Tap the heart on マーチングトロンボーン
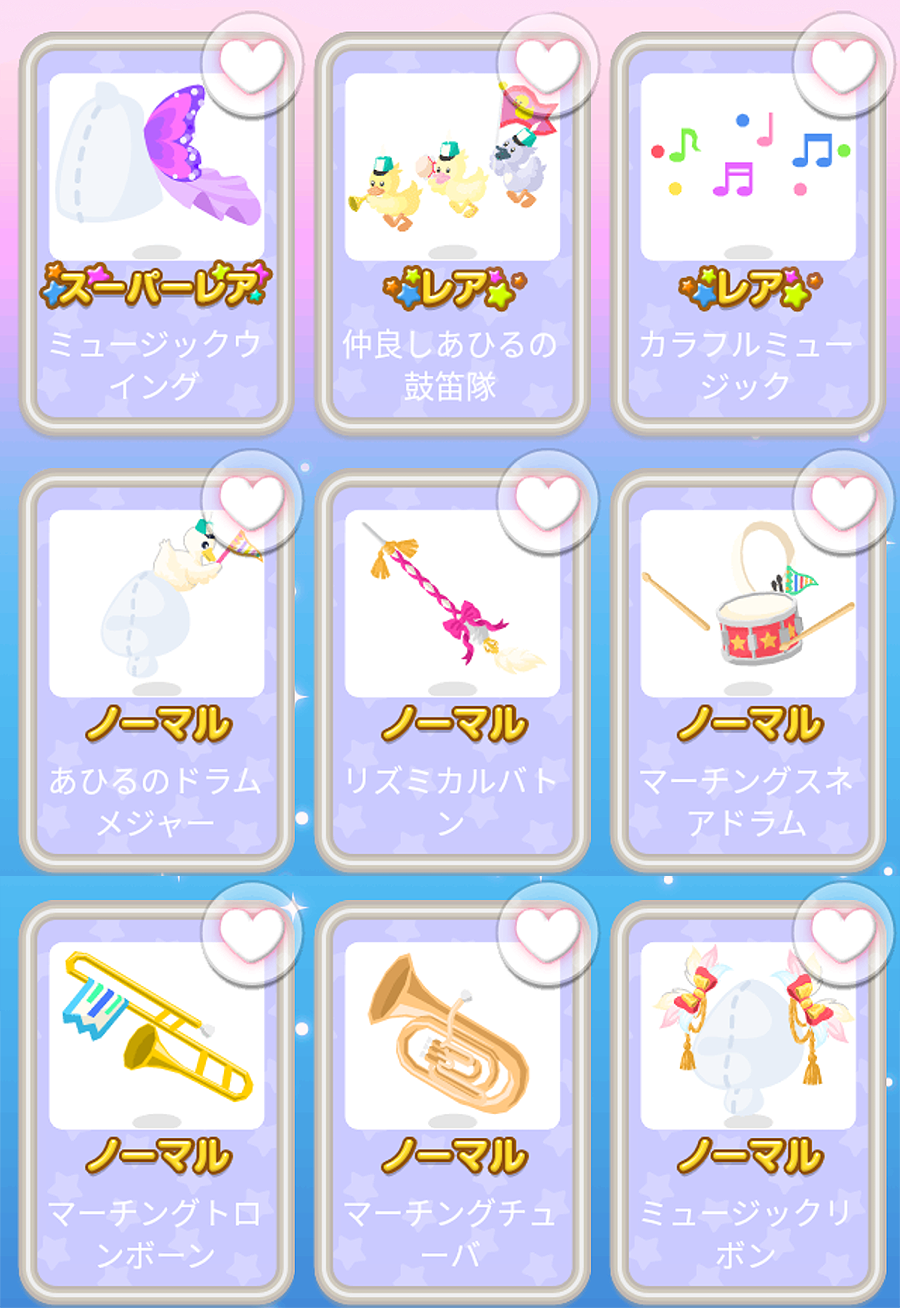The image size is (900, 1308). (252, 932)
